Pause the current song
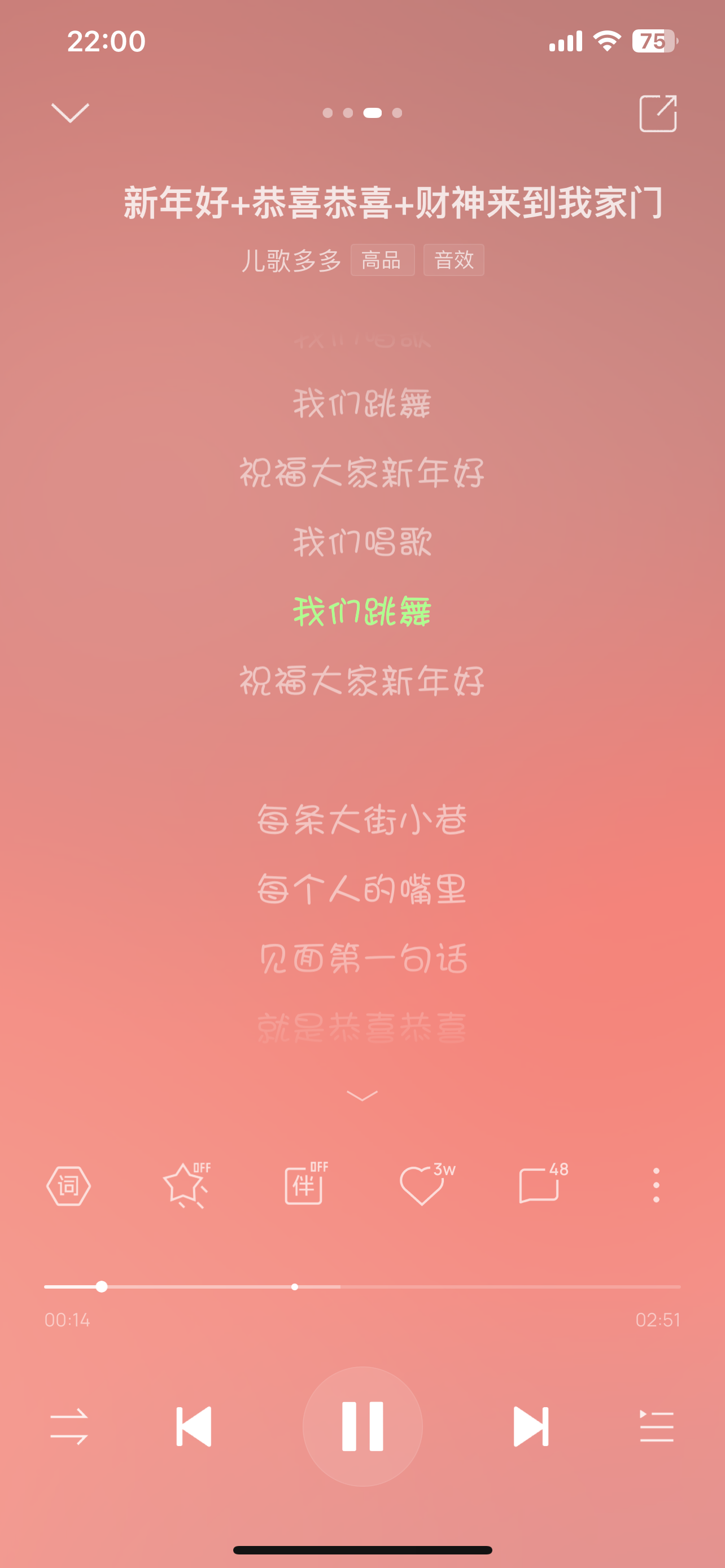 [362, 1426]
